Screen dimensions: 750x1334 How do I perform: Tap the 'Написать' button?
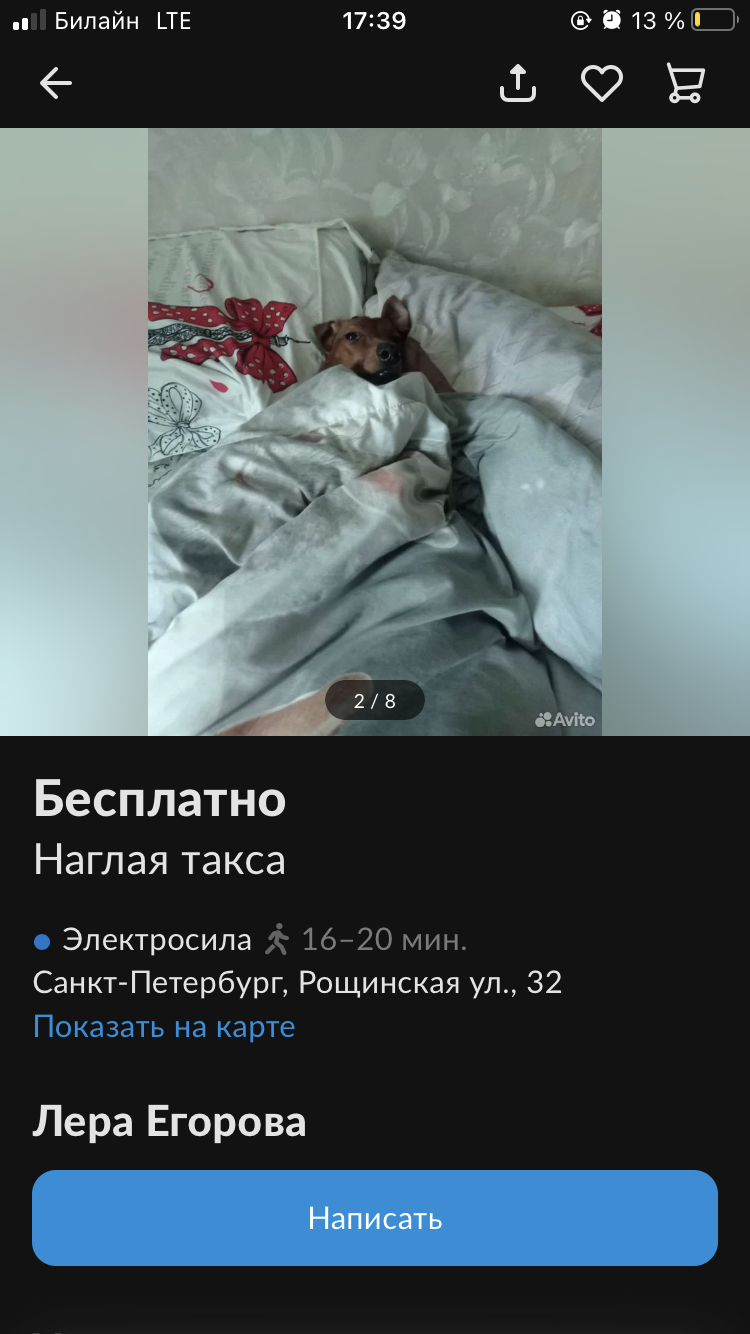pos(375,1218)
